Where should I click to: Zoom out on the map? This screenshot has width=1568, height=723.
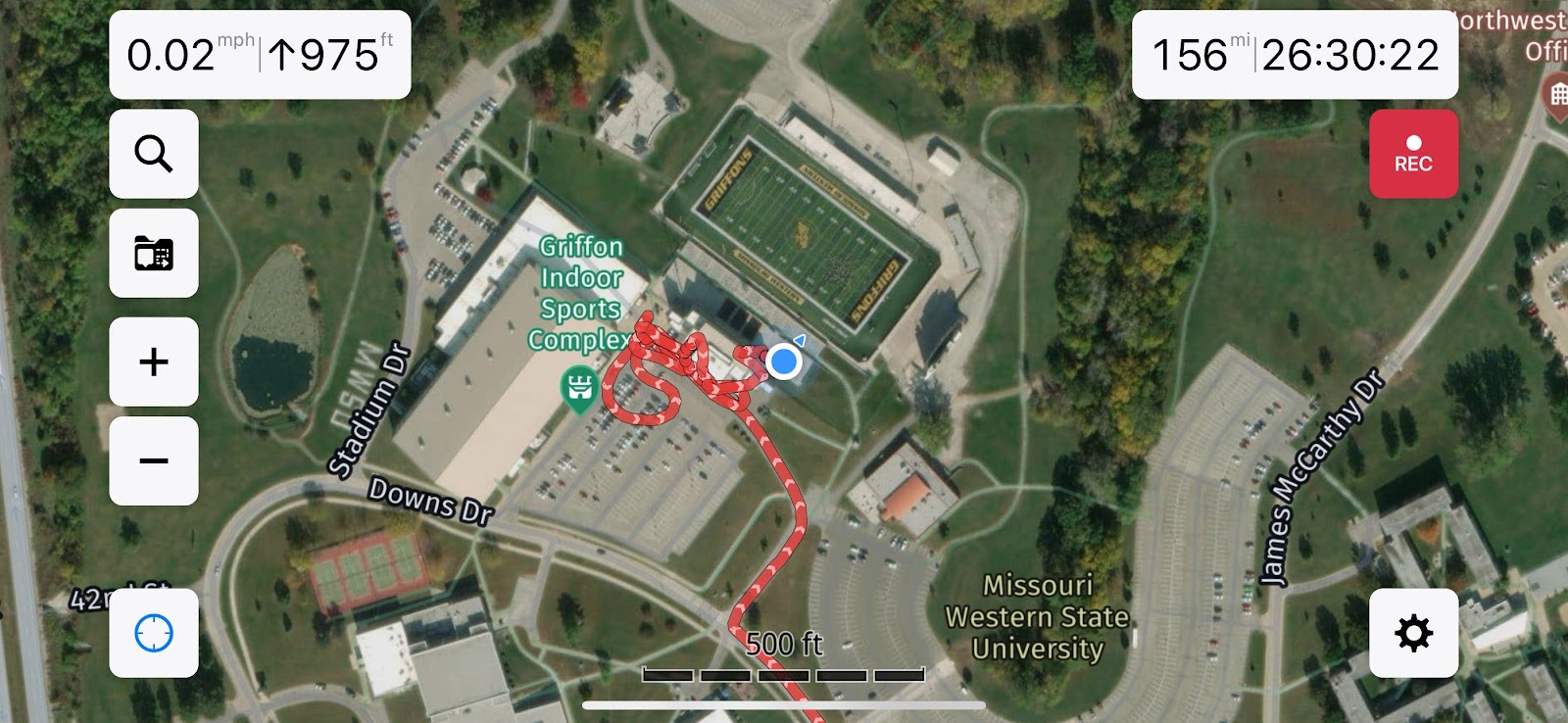click(x=154, y=460)
